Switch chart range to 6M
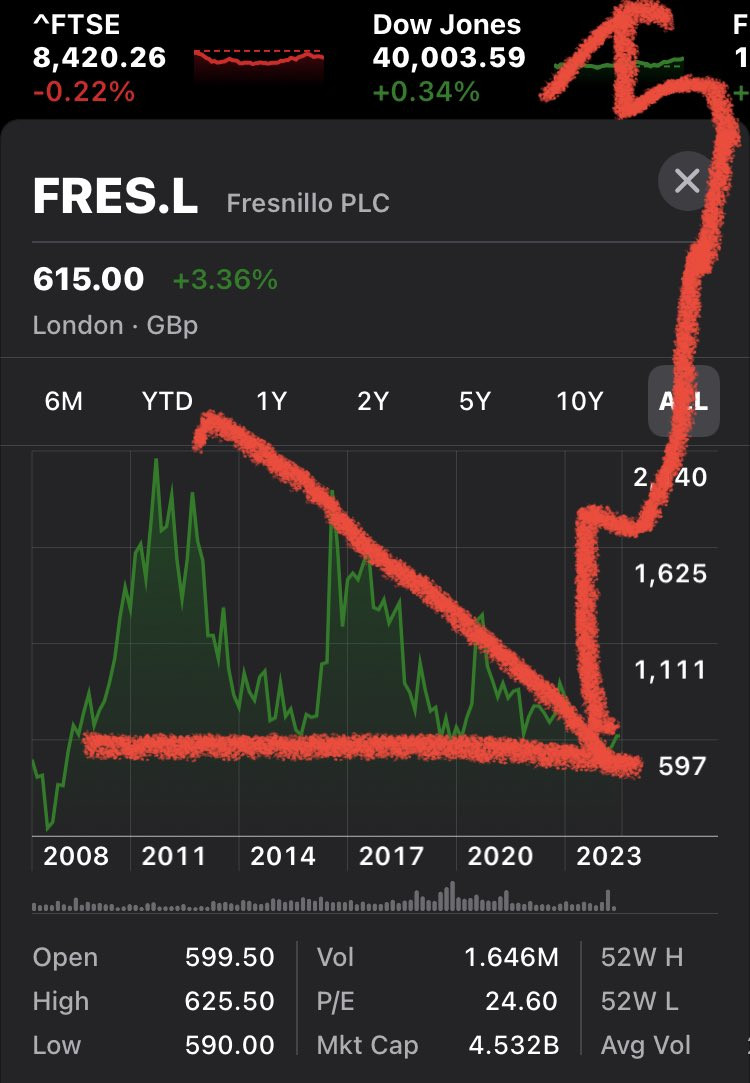The width and height of the screenshot is (750, 1083). [x=64, y=402]
